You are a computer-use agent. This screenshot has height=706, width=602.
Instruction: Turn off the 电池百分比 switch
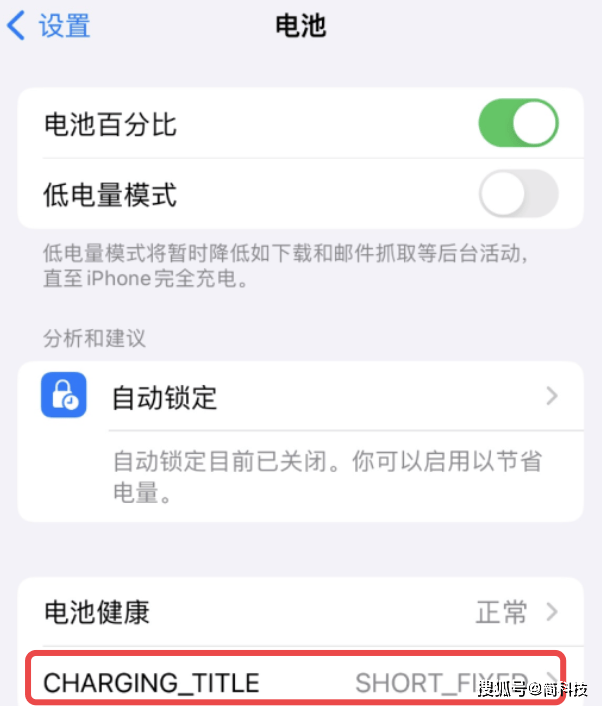(x=518, y=123)
